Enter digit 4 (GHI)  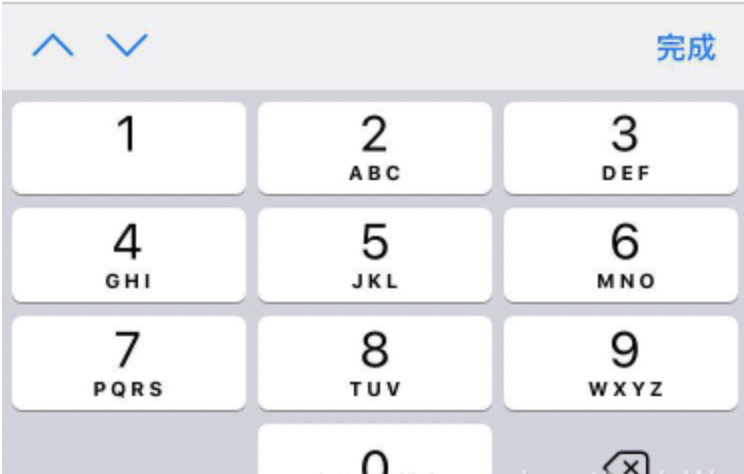(128, 255)
